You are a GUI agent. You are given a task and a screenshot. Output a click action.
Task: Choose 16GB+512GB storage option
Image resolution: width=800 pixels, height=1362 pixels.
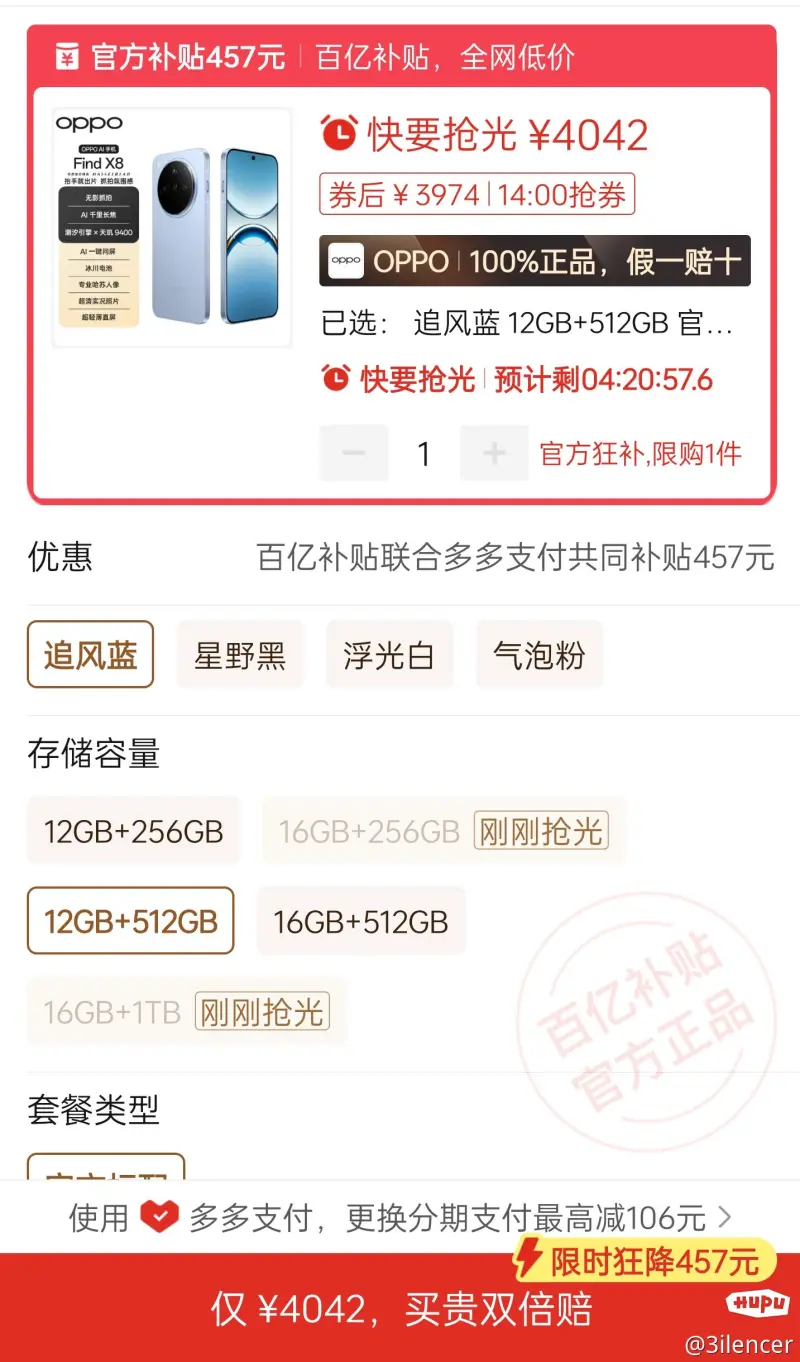(x=361, y=921)
